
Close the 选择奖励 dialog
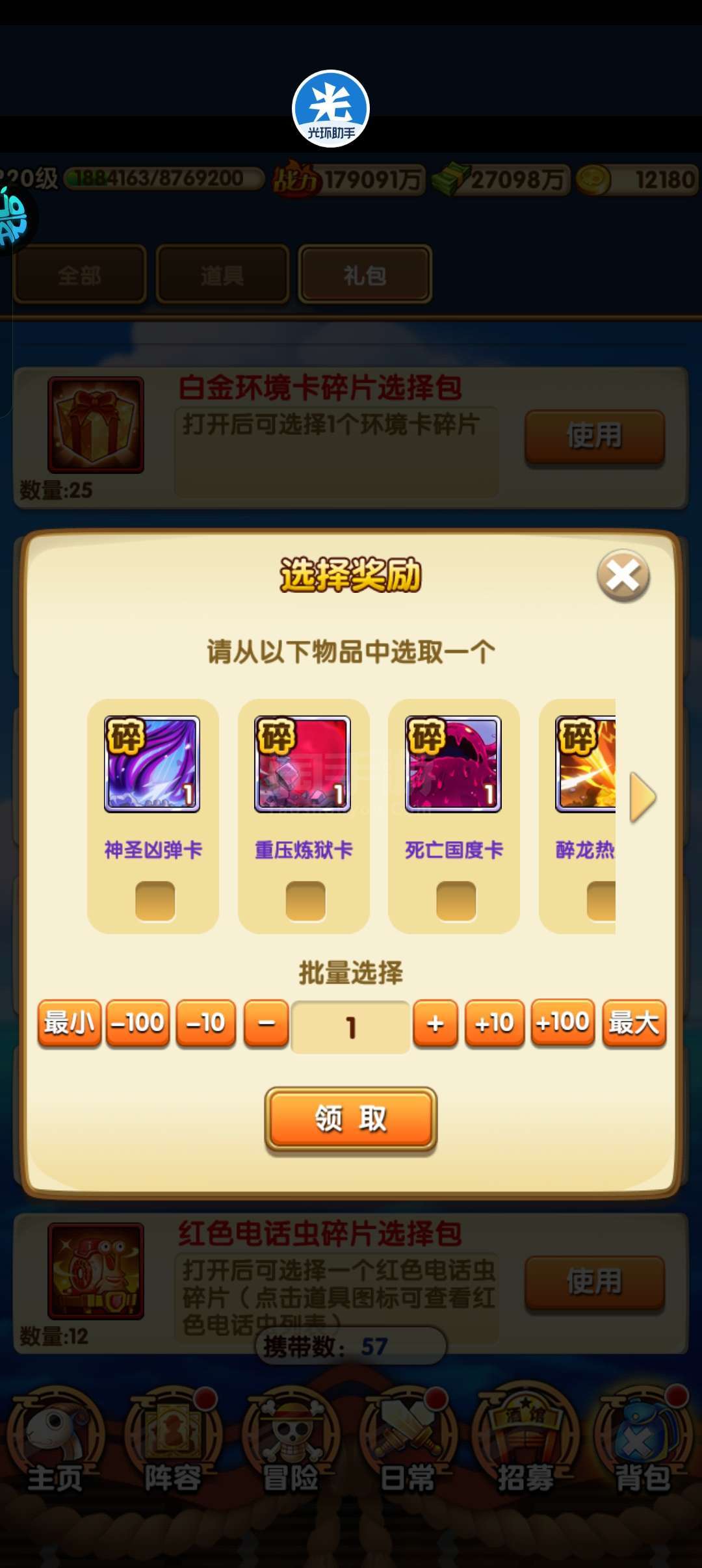point(623,575)
